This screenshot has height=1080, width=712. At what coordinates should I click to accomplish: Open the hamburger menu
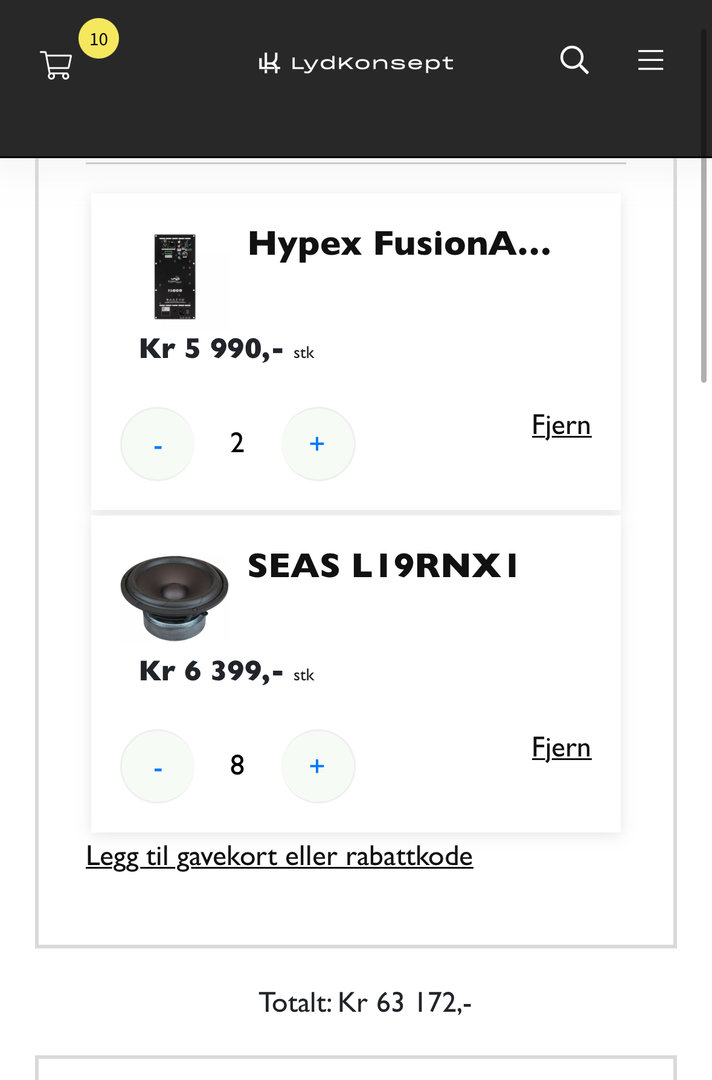651,61
